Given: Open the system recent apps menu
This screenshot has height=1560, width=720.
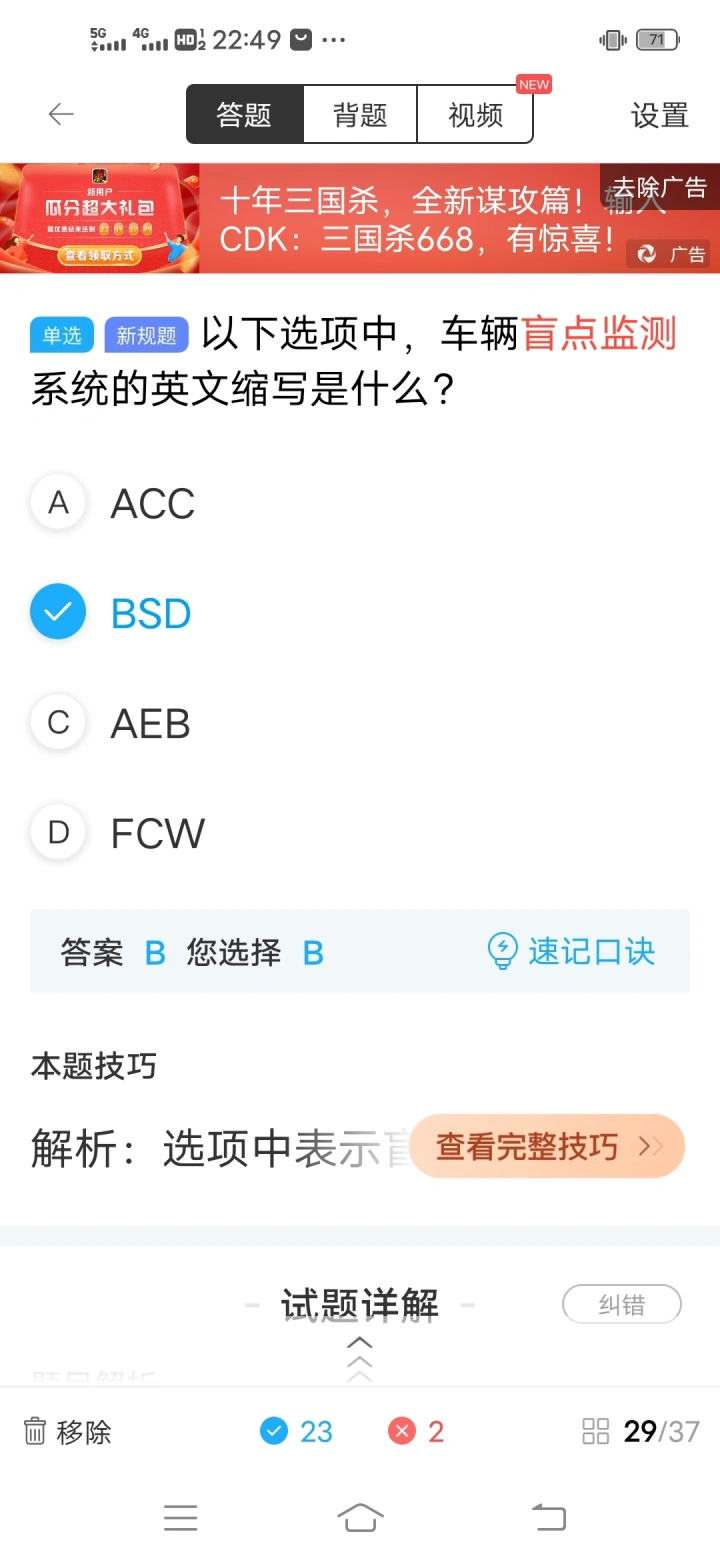Looking at the screenshot, I should (180, 1518).
